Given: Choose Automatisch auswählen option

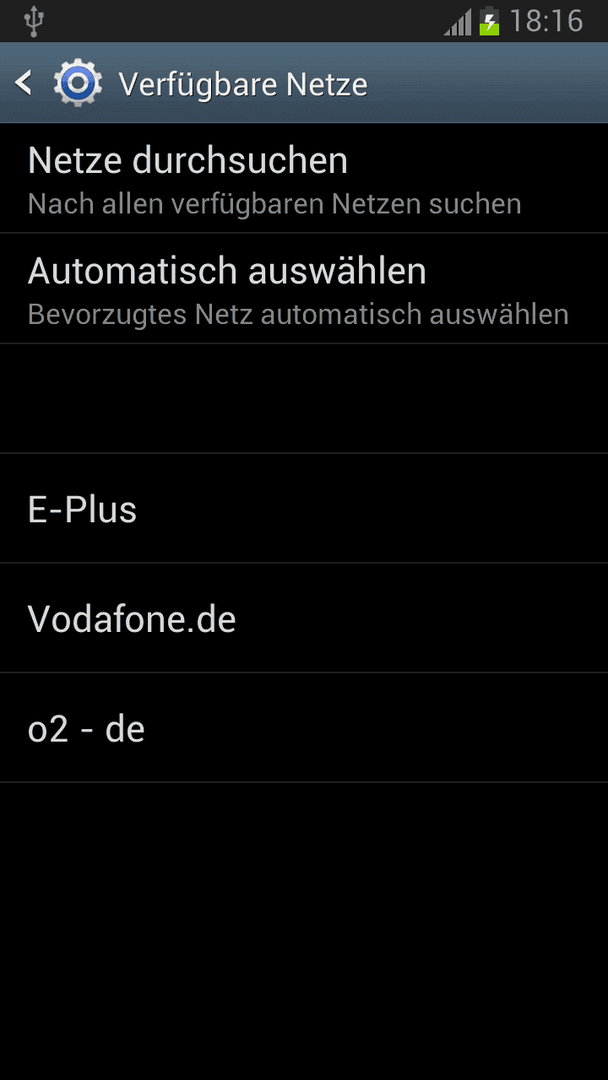Looking at the screenshot, I should coord(304,289).
